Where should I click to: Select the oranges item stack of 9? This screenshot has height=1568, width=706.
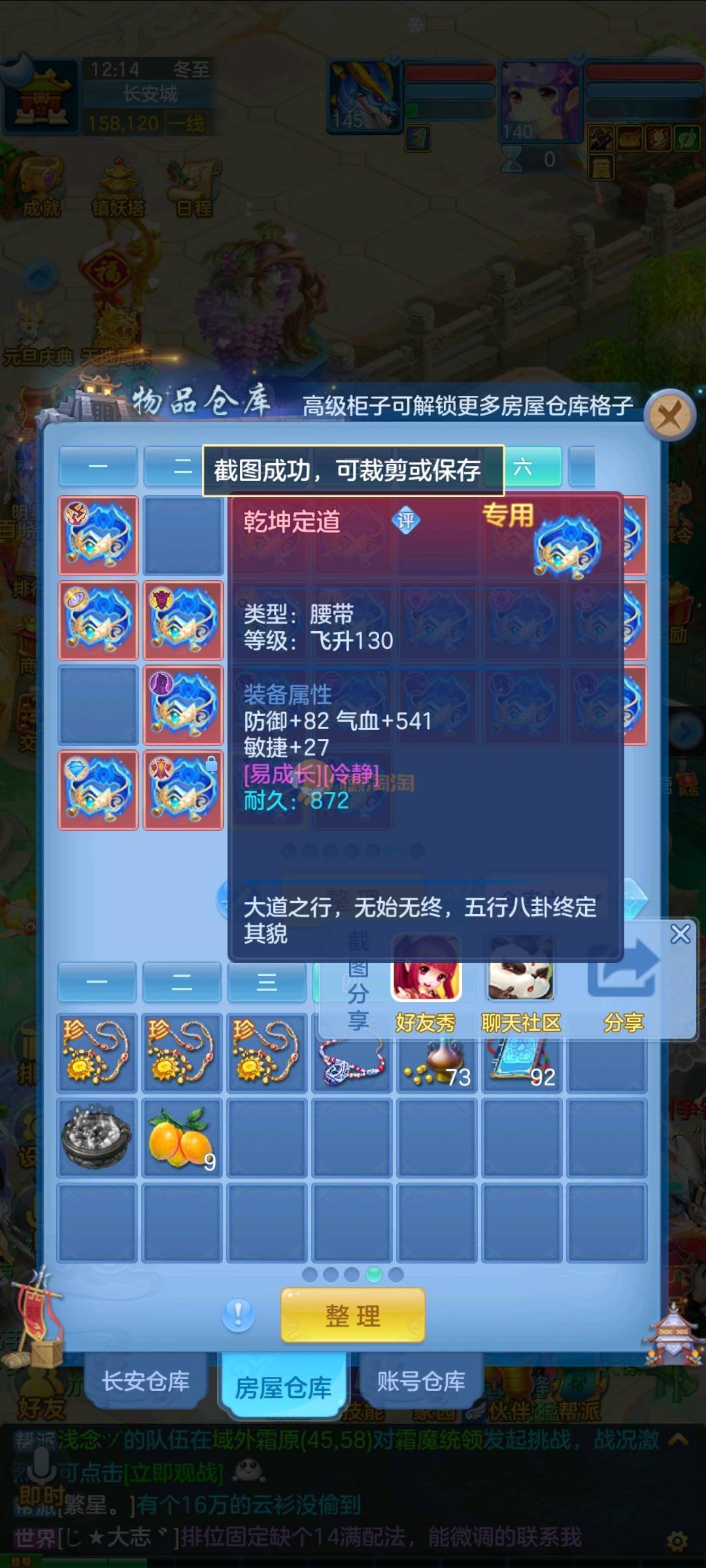[182, 1137]
